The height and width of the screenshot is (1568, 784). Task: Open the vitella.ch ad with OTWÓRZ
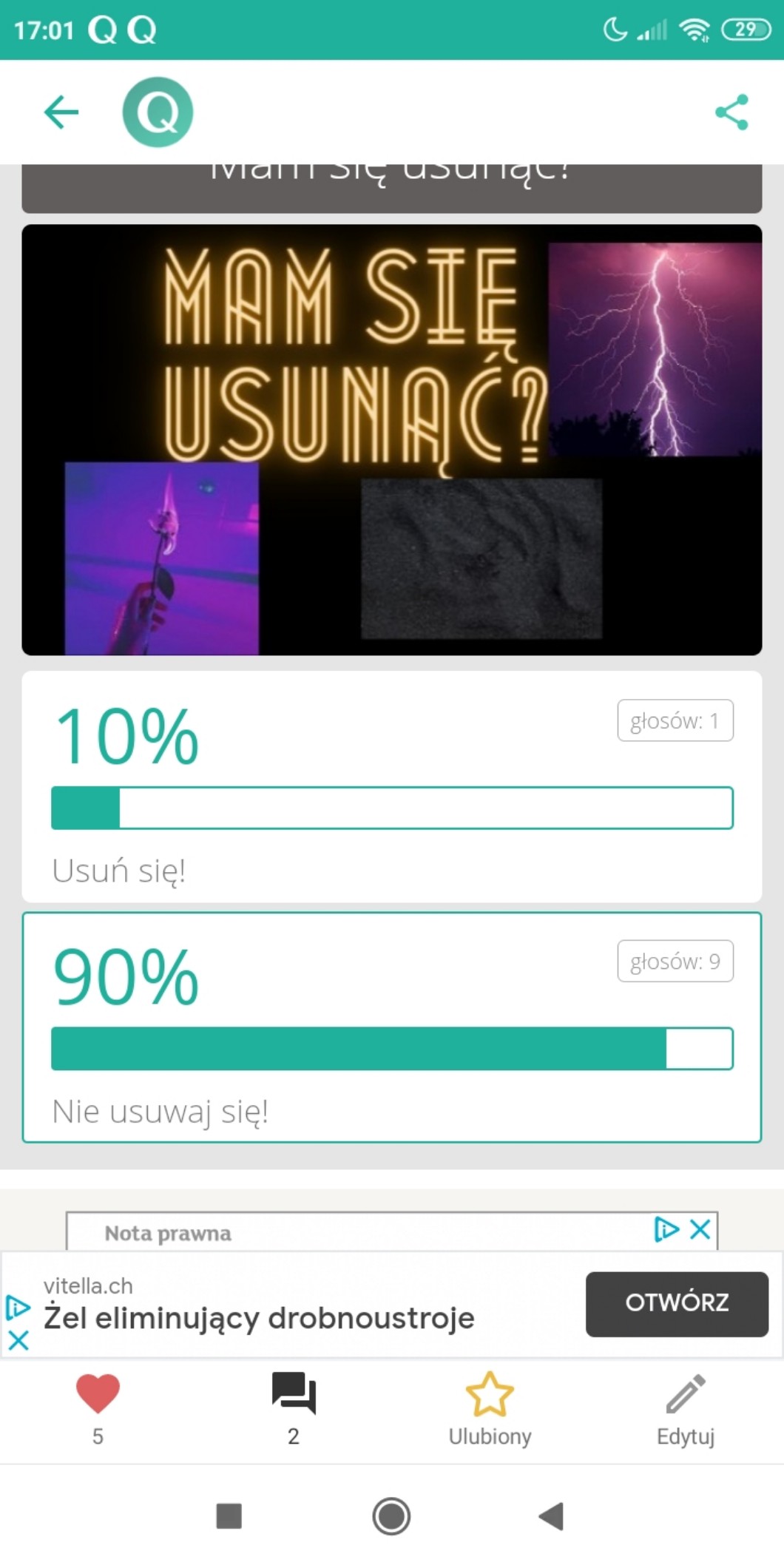[x=677, y=1304]
